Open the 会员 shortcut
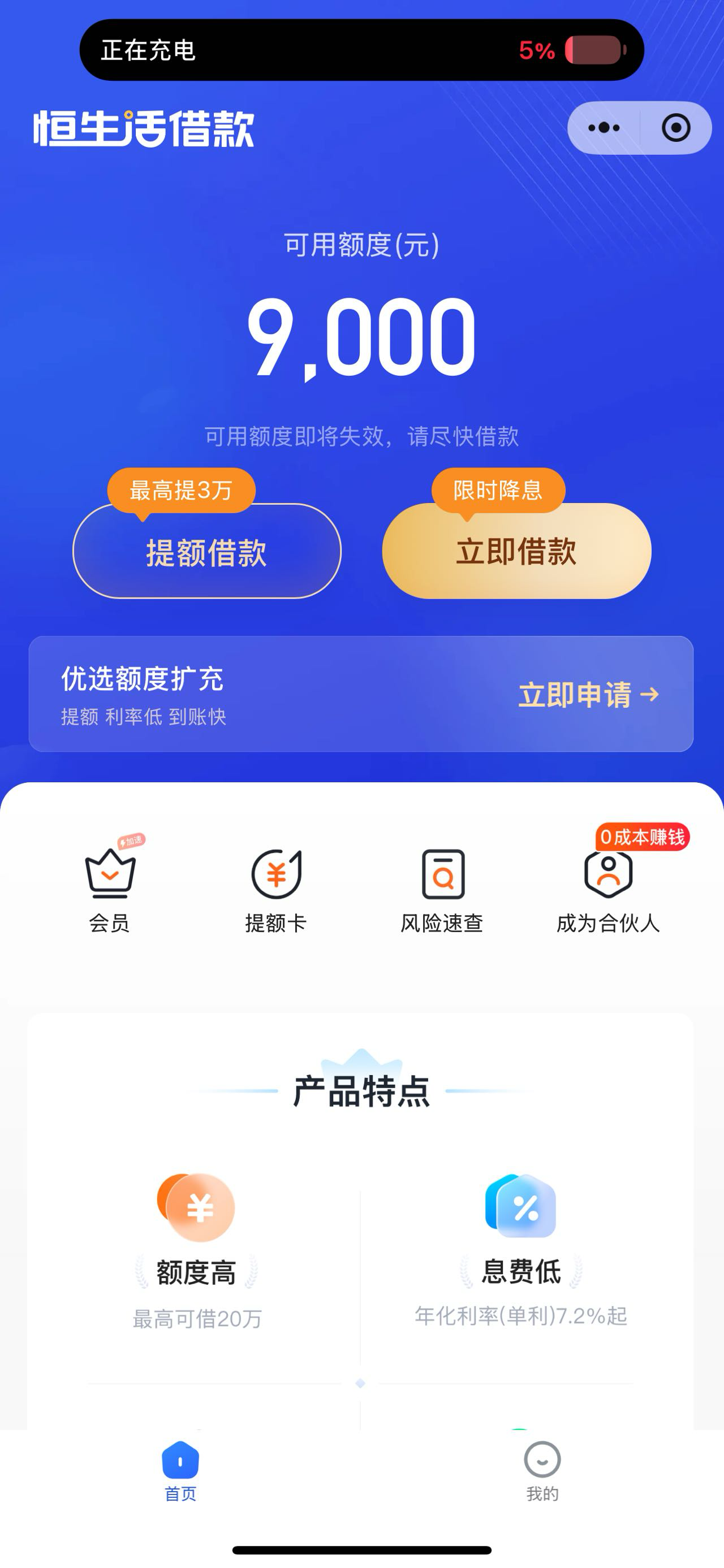 pos(110,890)
